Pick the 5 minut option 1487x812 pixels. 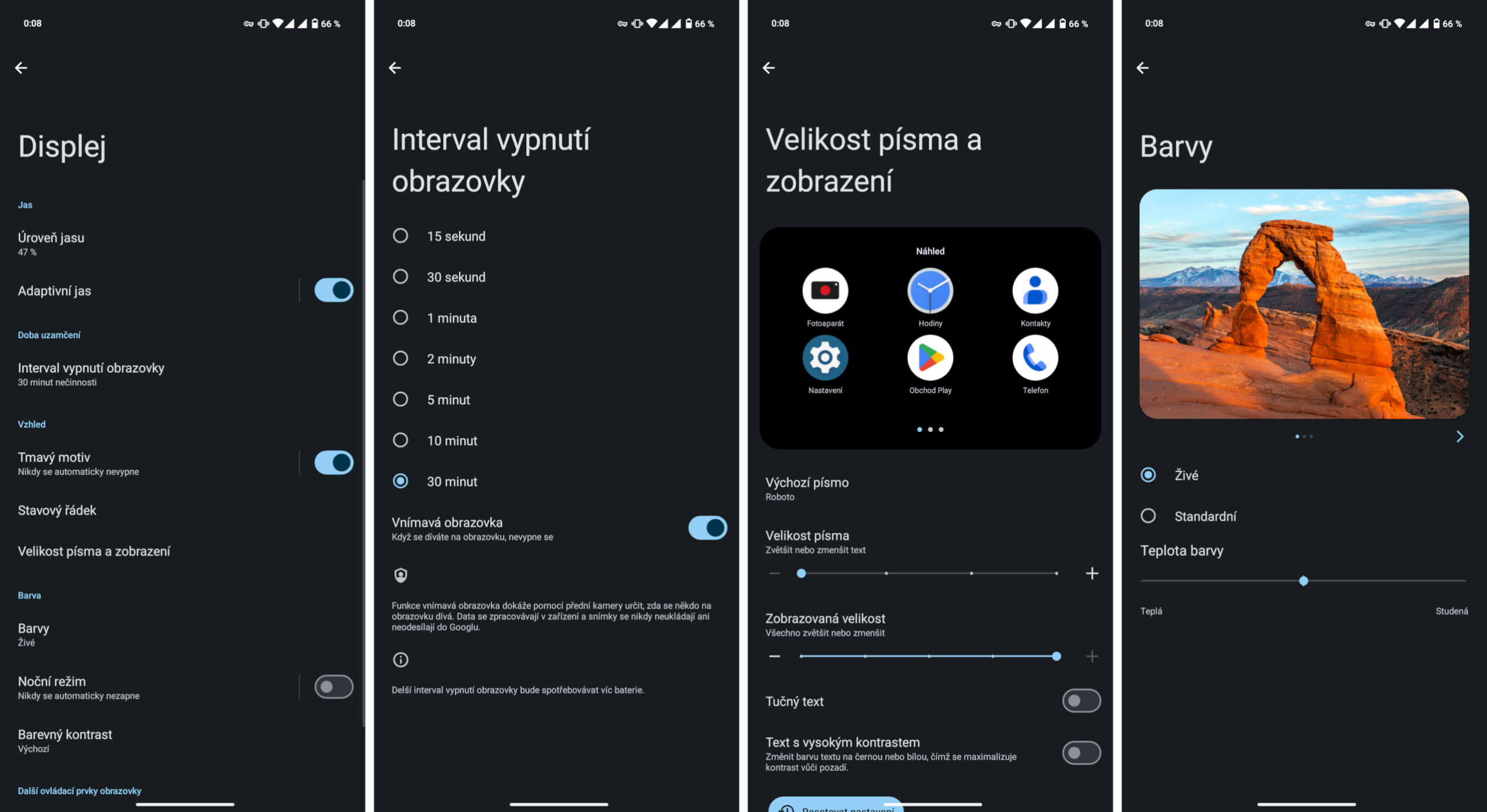(400, 400)
